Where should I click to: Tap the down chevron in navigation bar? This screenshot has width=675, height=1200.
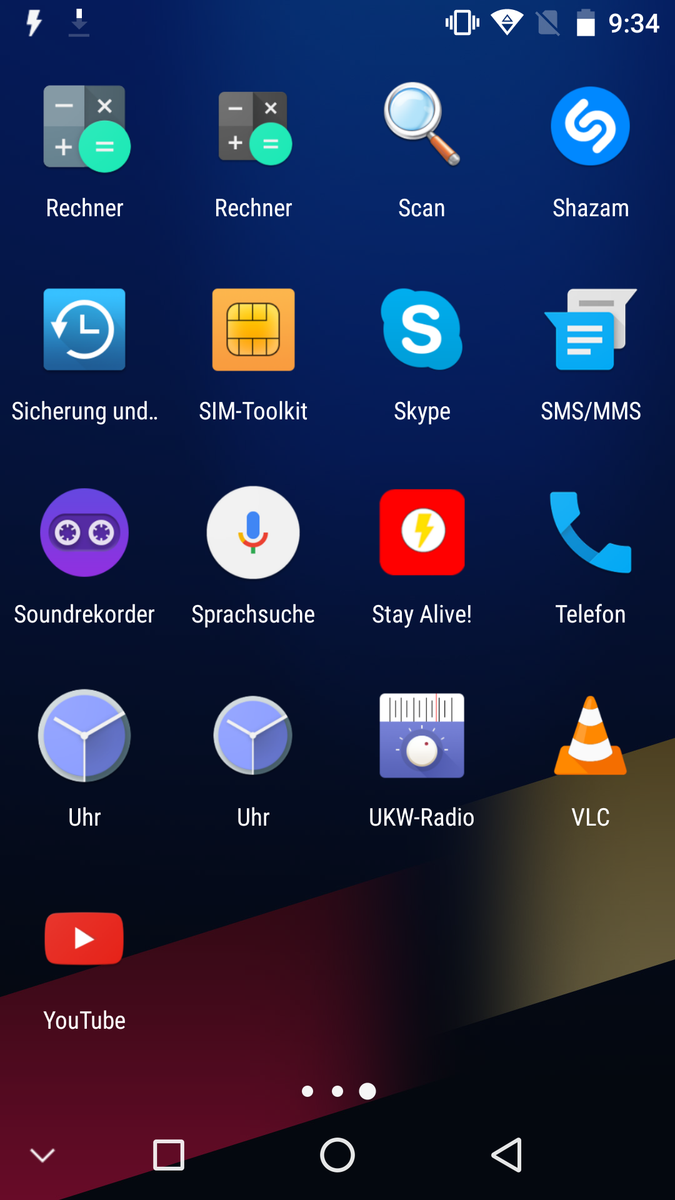pos(42,1156)
